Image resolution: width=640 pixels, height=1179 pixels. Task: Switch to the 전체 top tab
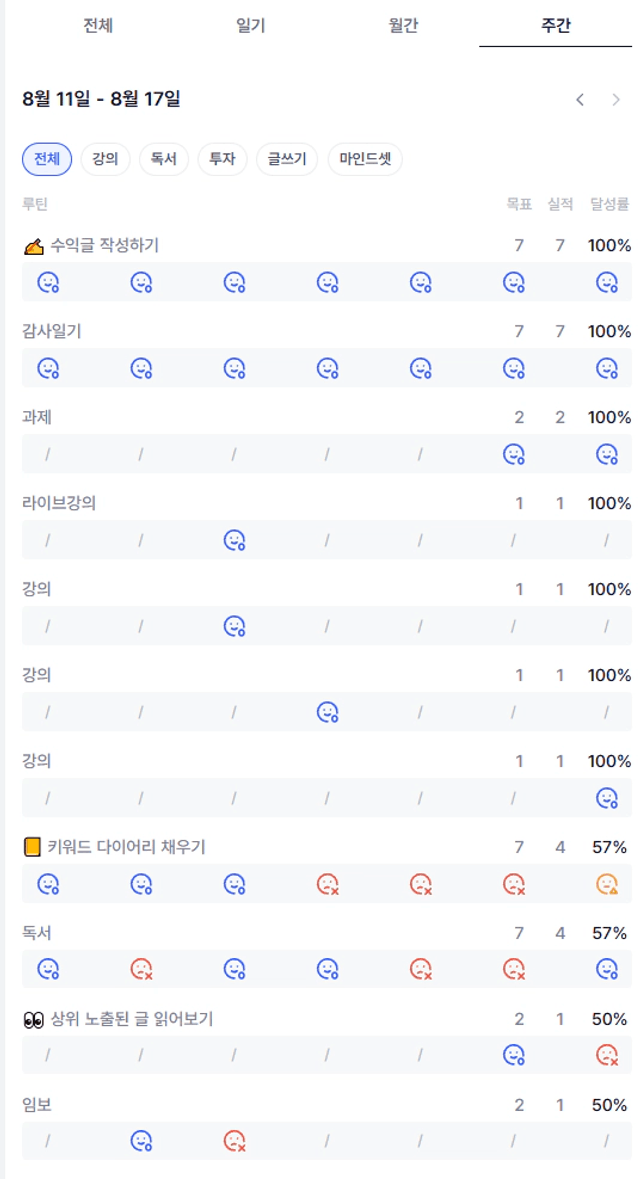(x=98, y=26)
